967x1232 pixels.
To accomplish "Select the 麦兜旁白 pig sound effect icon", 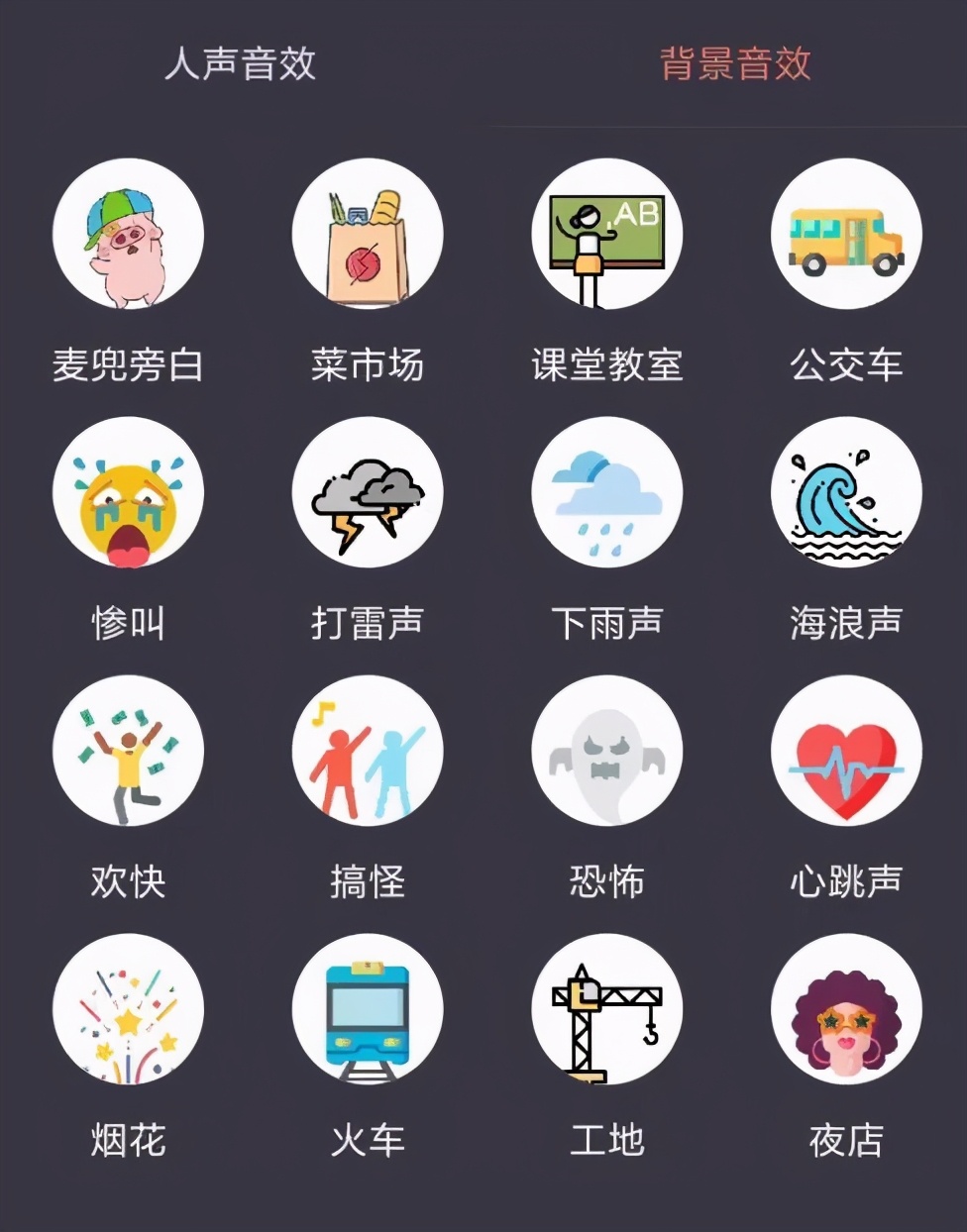I will 130,234.
